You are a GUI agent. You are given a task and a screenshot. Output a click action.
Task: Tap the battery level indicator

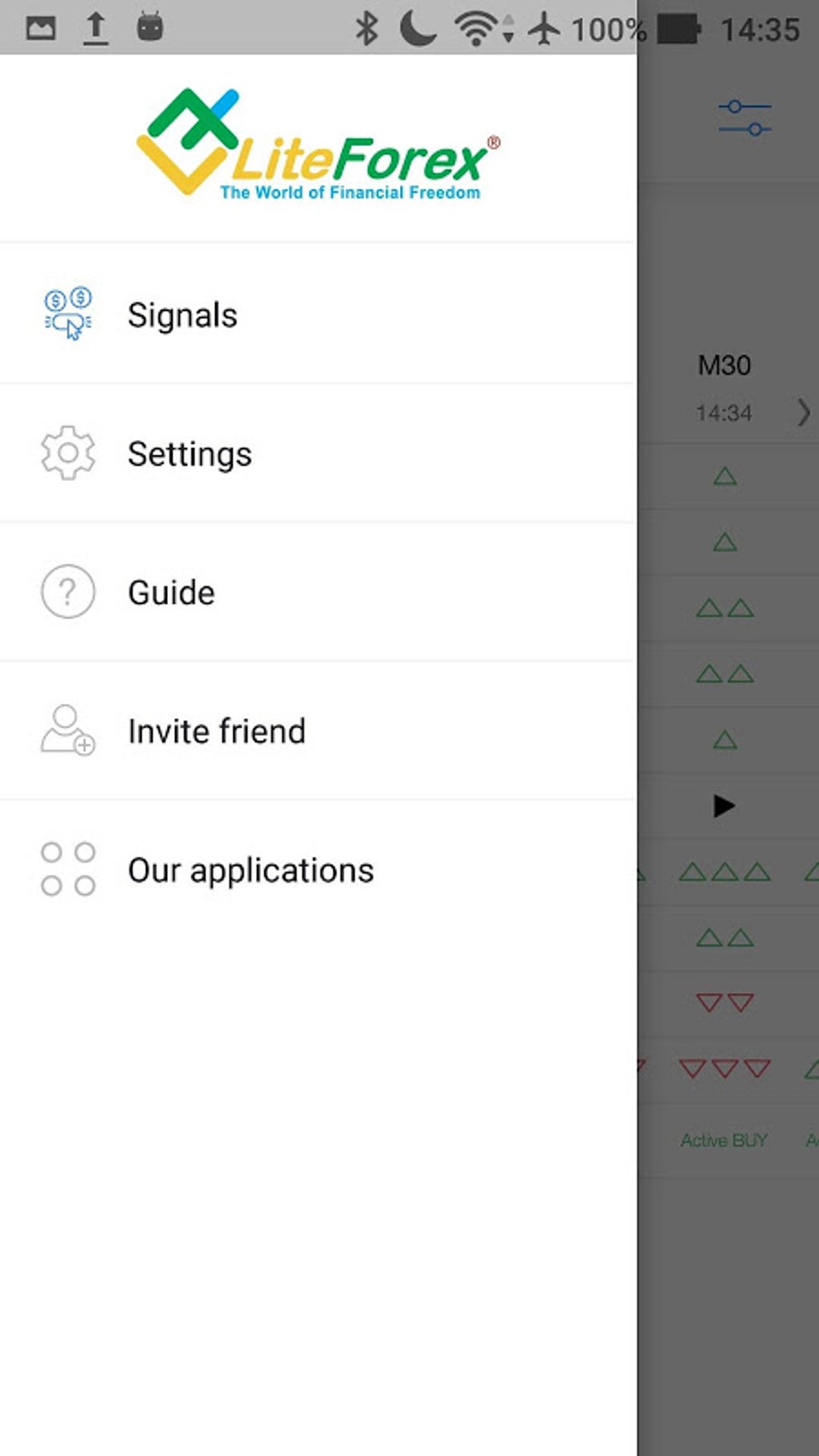[681, 27]
